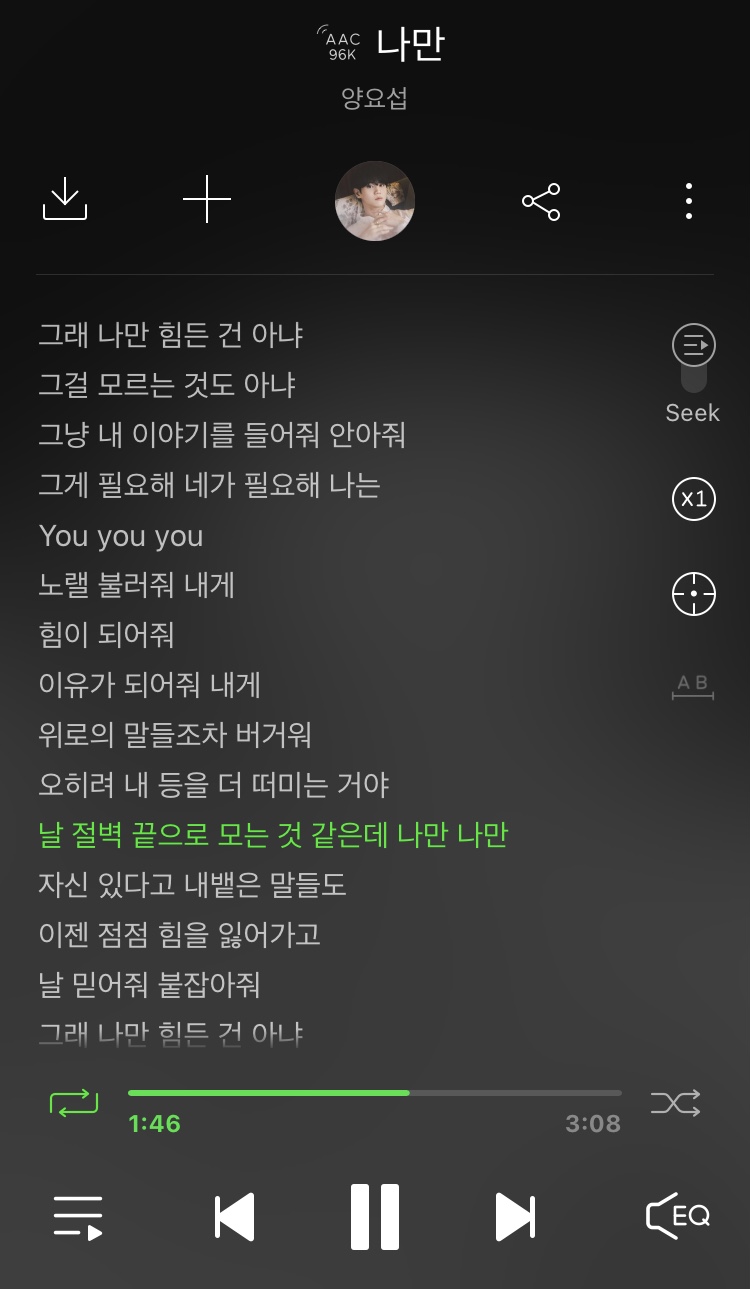Image resolution: width=750 pixels, height=1289 pixels.
Task: Download the track 나만
Action: (64, 200)
